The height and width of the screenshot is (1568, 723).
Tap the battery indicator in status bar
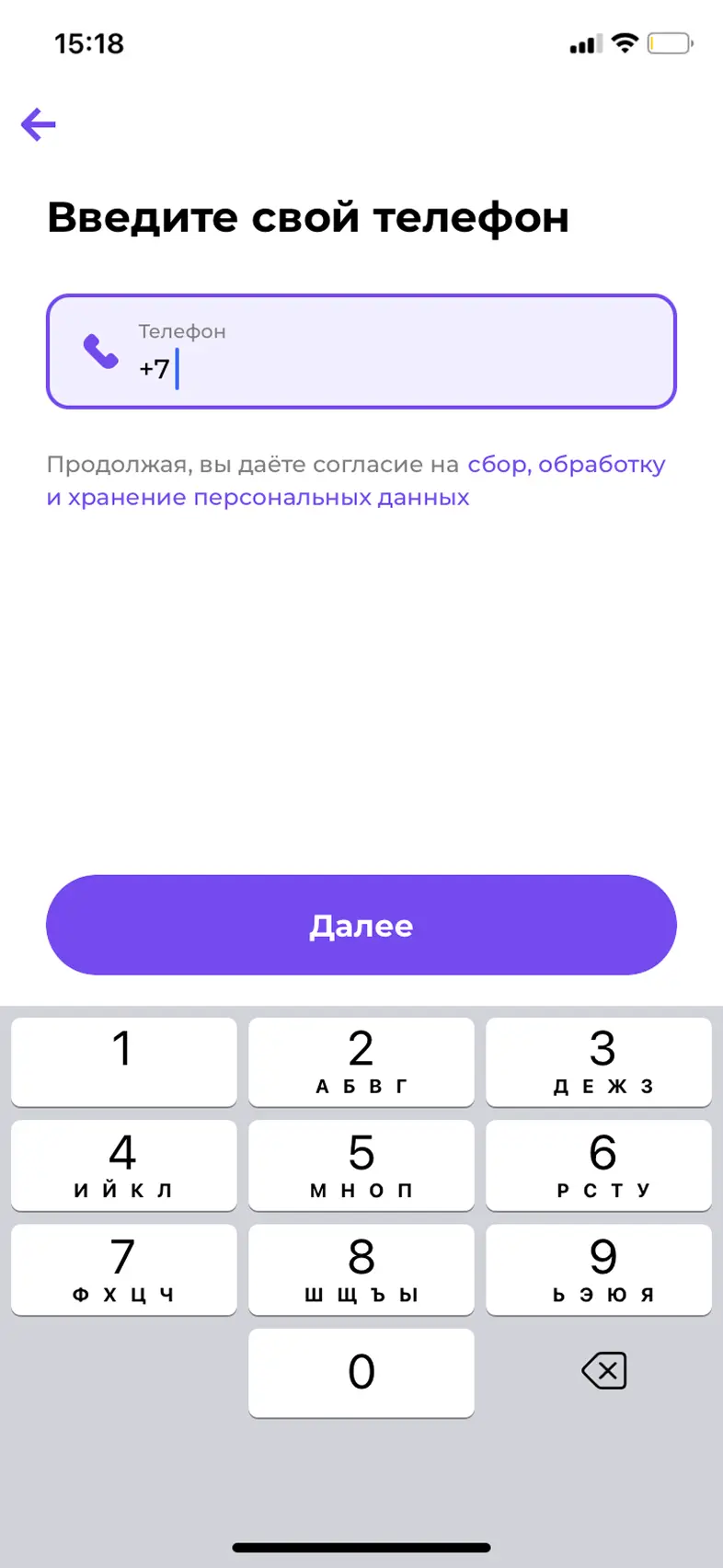[x=669, y=42]
